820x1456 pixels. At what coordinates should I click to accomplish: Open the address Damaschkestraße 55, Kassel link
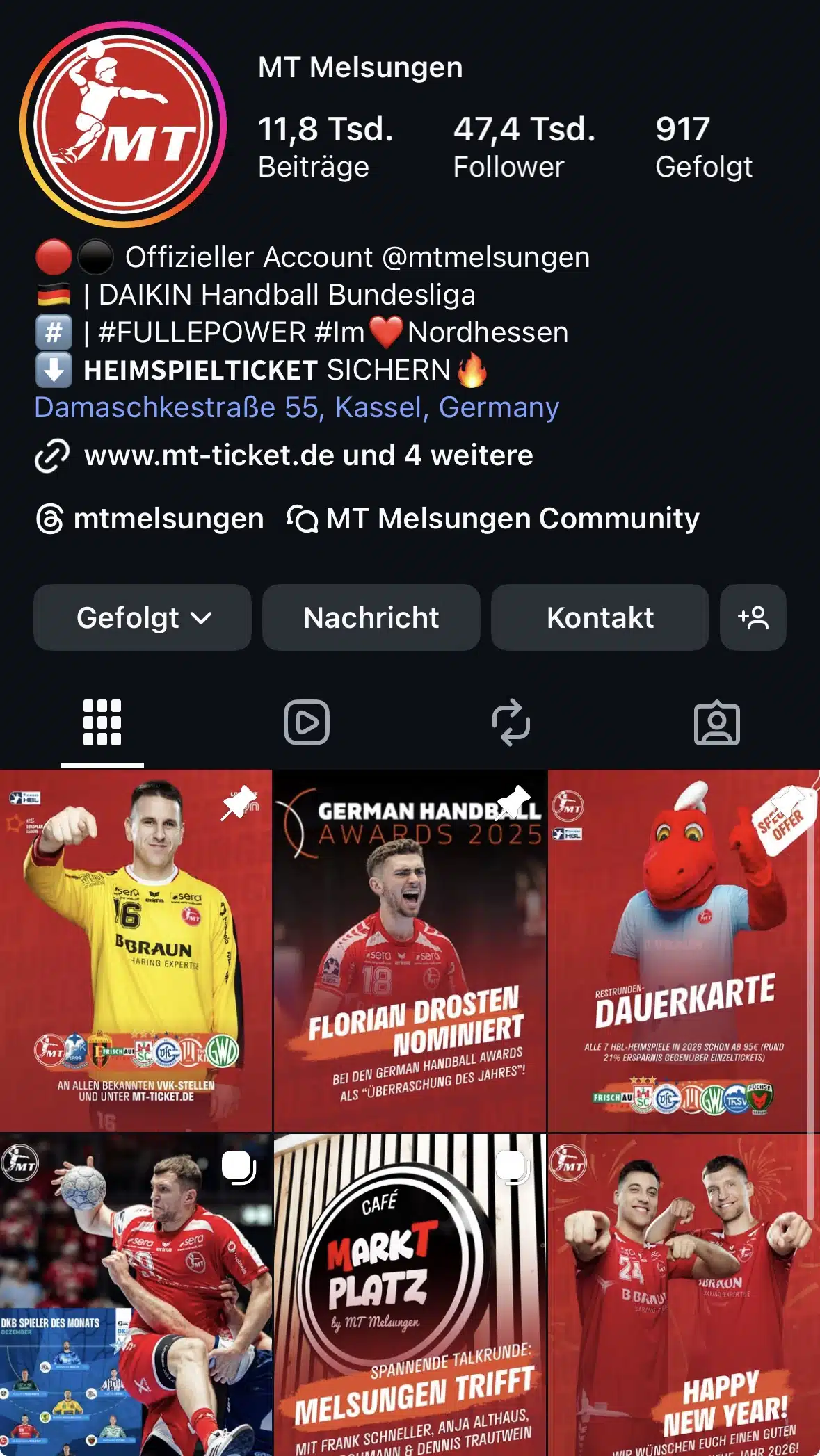pos(295,409)
